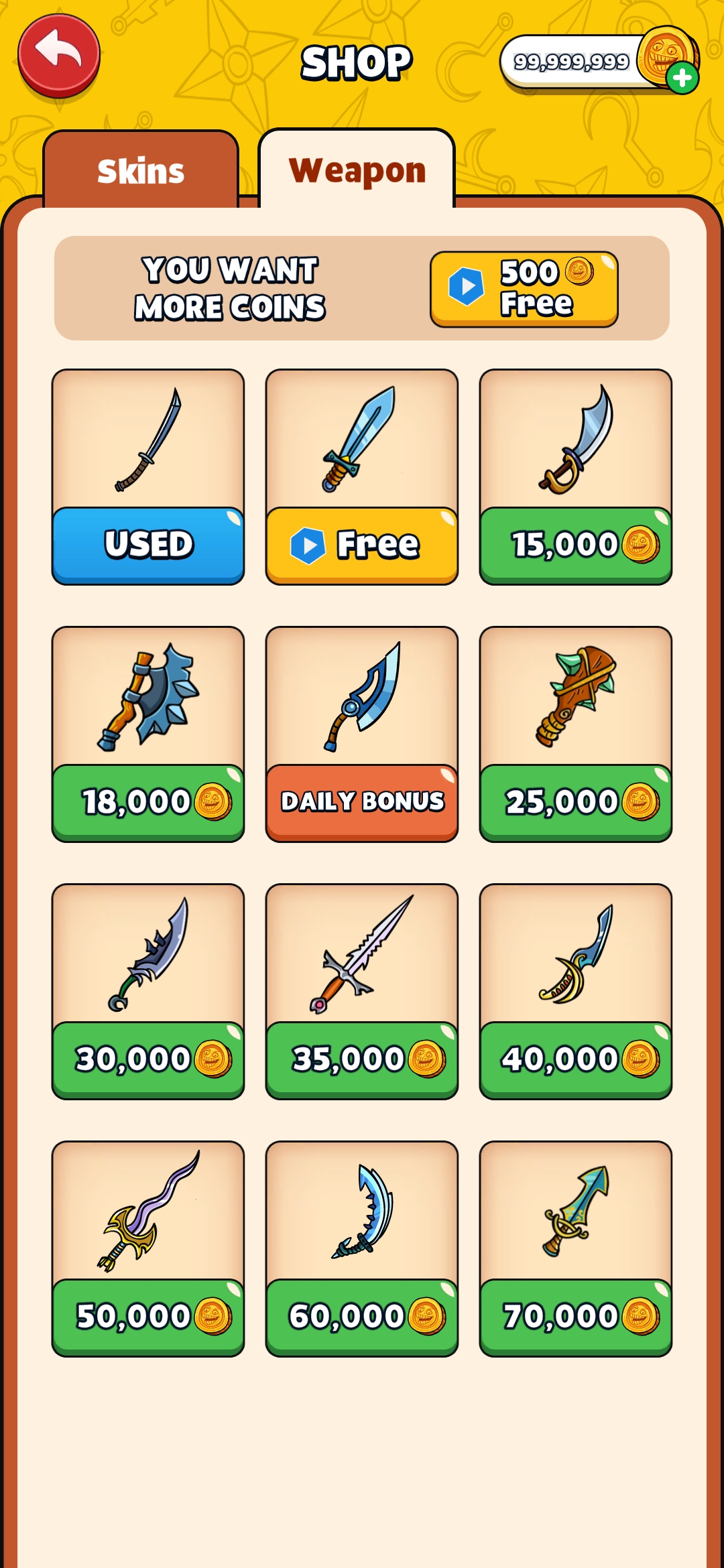Watch ad for 500 free coins
Image resolution: width=724 pixels, height=1568 pixels.
coord(524,289)
